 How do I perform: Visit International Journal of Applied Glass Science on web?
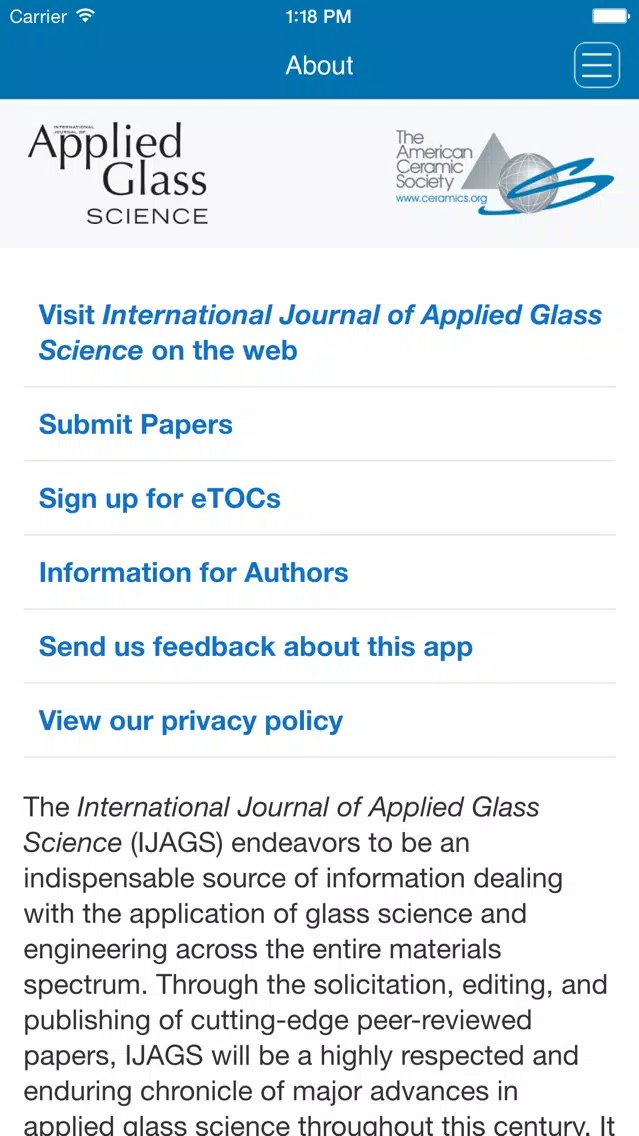[320, 333]
